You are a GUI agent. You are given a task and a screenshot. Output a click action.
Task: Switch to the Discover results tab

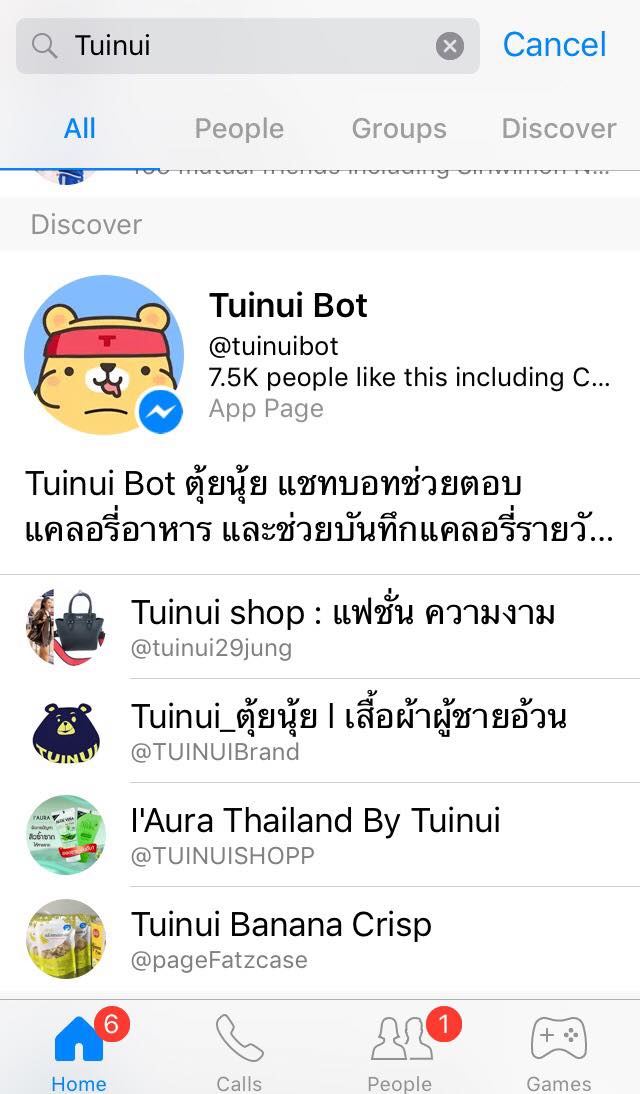tap(558, 129)
